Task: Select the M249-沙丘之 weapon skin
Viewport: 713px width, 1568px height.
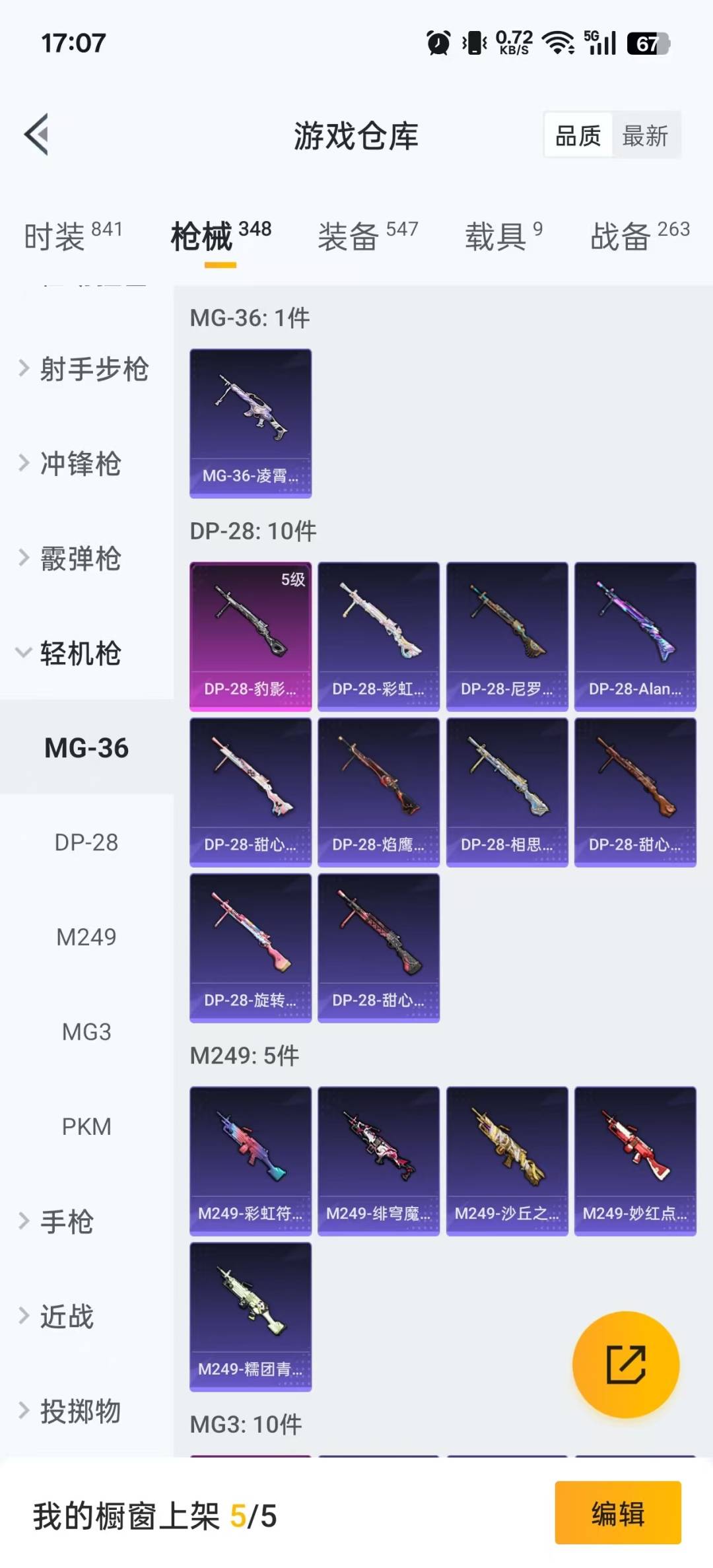Action: pyautogui.click(x=506, y=1160)
